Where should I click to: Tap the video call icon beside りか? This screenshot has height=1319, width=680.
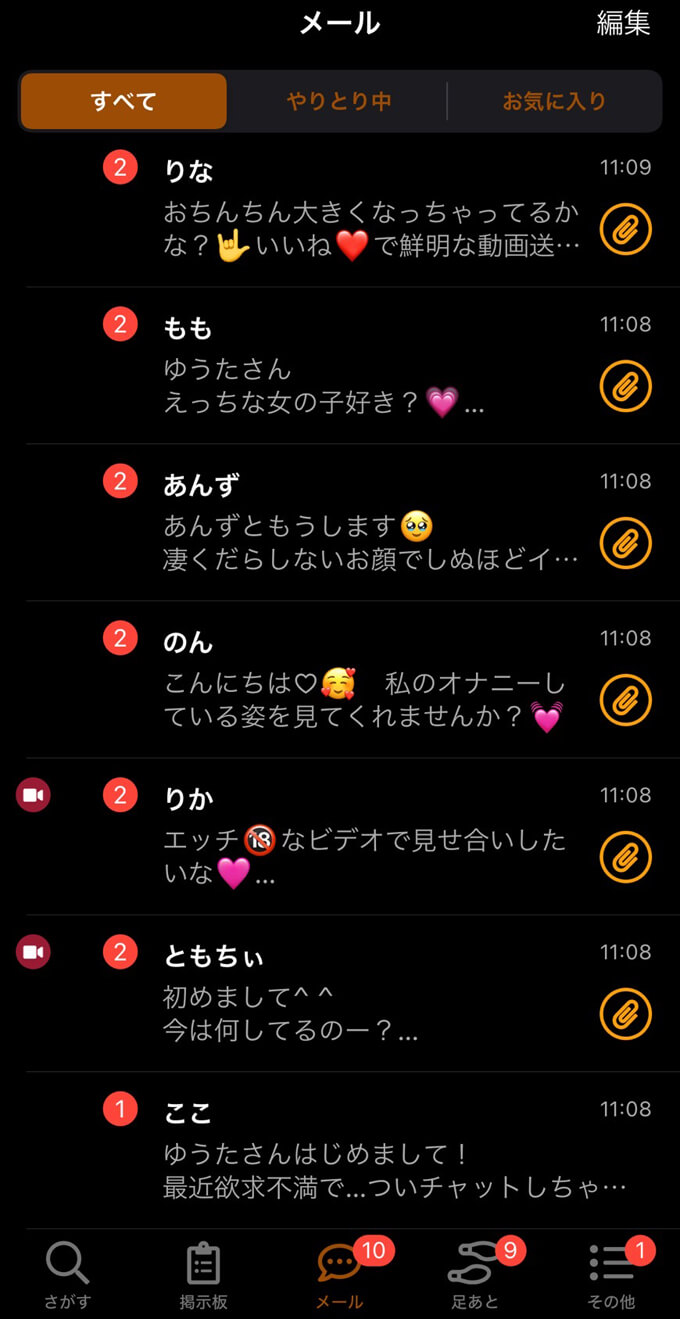click(33, 796)
